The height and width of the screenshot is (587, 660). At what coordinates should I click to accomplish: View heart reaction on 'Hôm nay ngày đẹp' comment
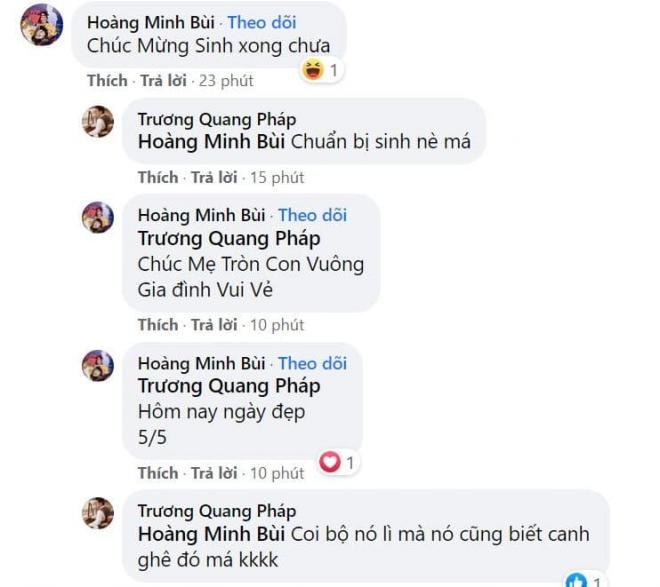point(337,462)
